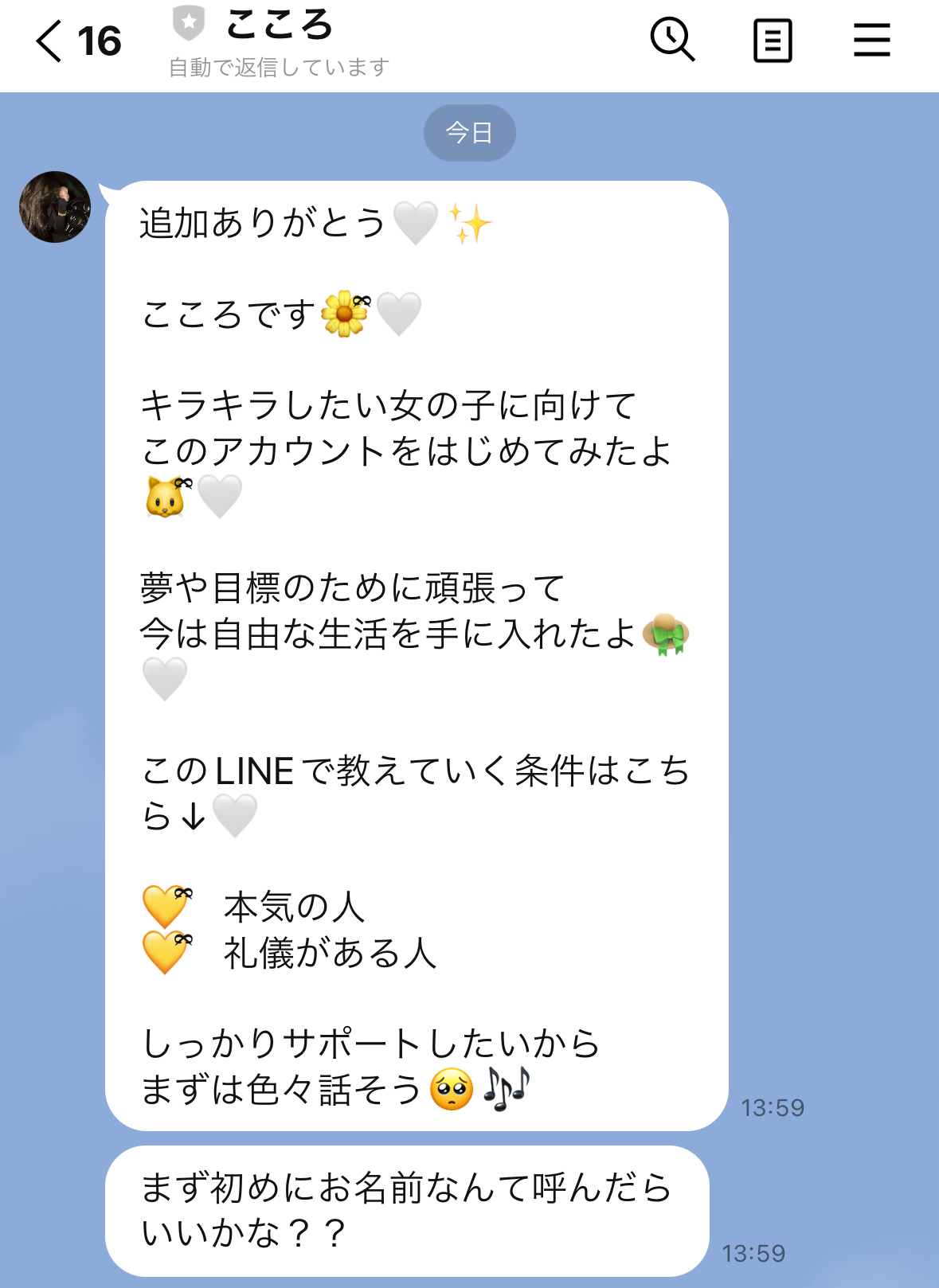939x1288 pixels.
Task: Open the search icon in the chat header
Action: point(673,40)
